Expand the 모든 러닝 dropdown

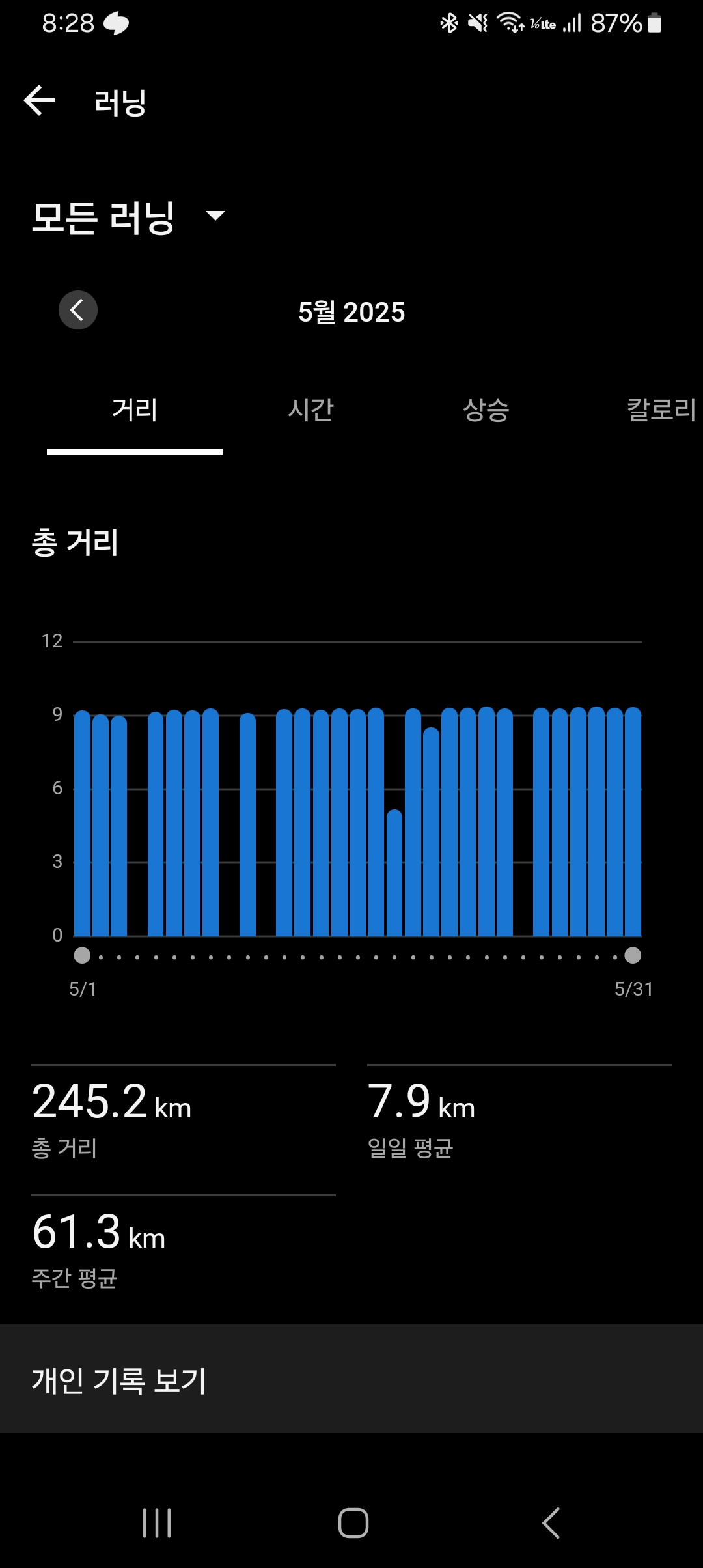129,217
